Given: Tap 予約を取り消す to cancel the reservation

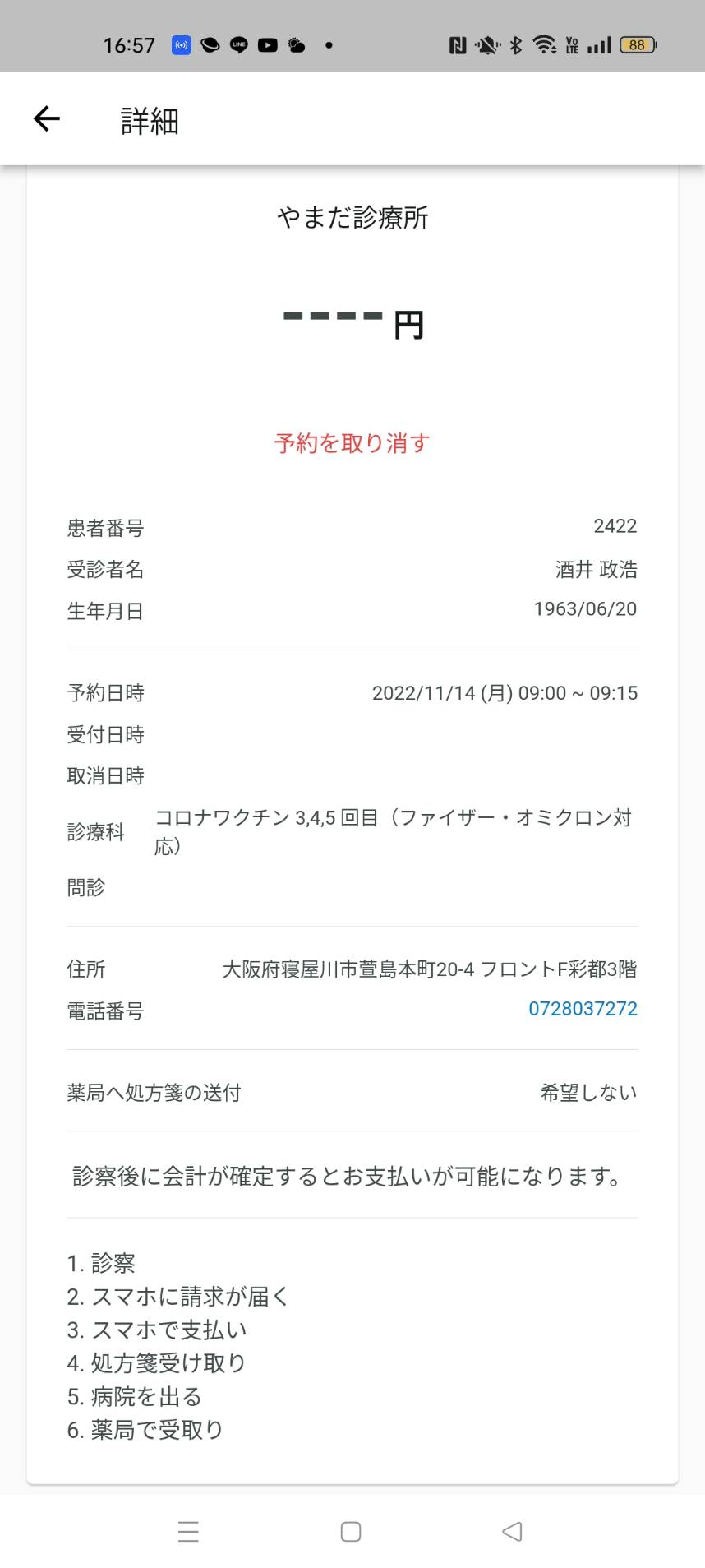Looking at the screenshot, I should point(352,443).
